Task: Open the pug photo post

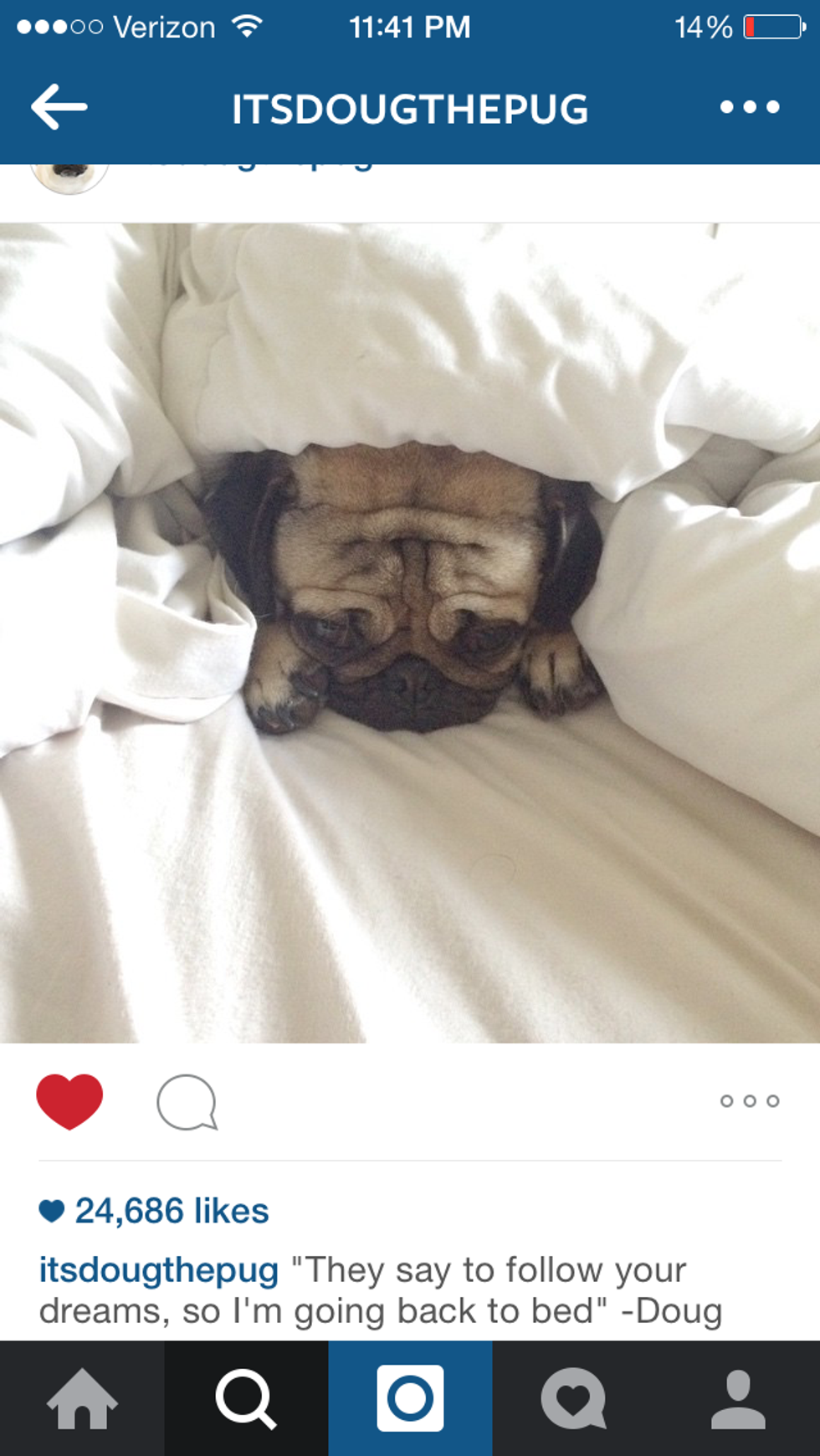Action: tap(410, 633)
